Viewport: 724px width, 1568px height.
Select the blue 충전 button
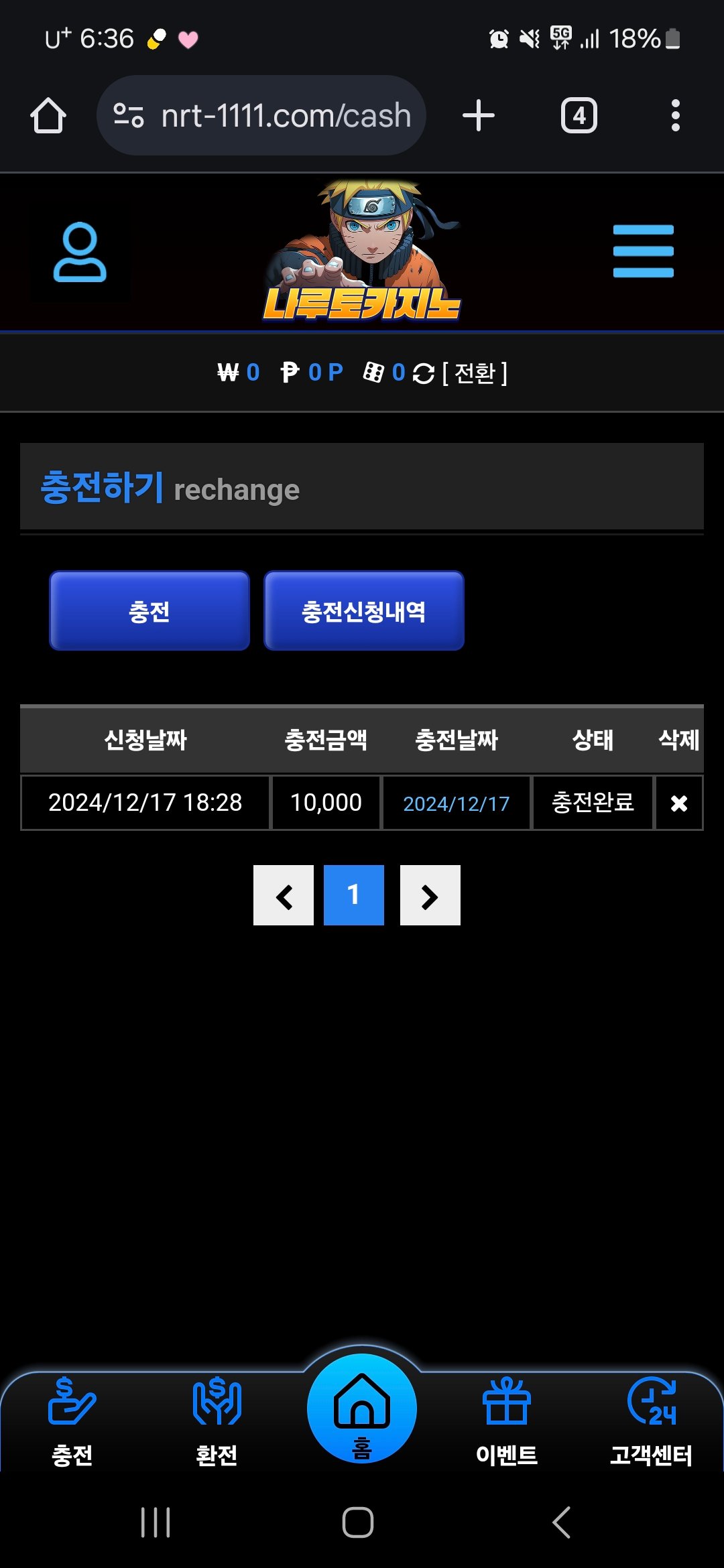click(x=149, y=610)
